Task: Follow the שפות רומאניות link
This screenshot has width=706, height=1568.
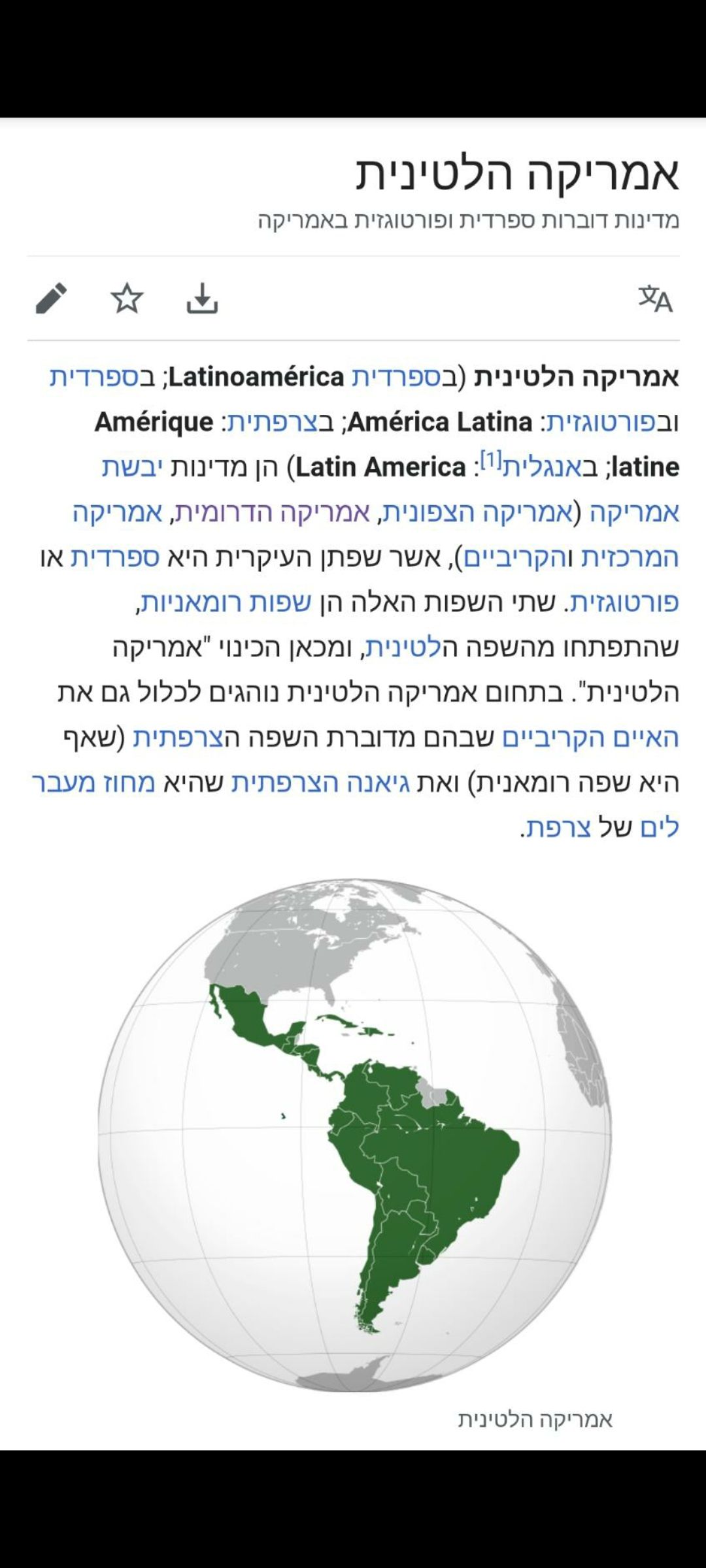Action: [227, 602]
